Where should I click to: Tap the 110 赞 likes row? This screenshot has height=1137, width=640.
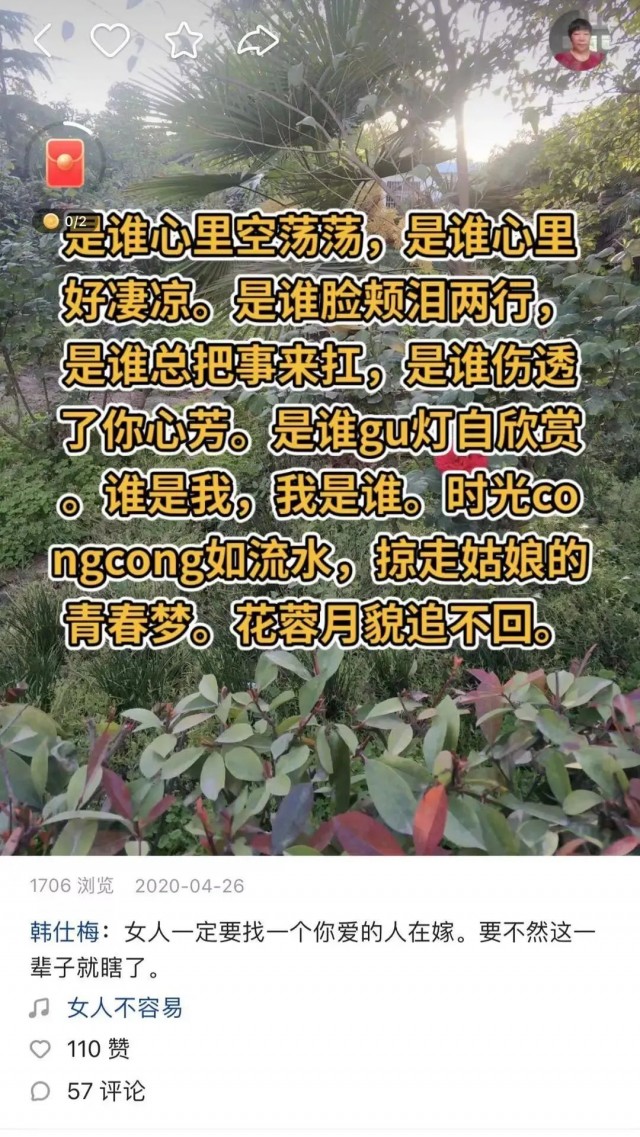click(97, 1049)
